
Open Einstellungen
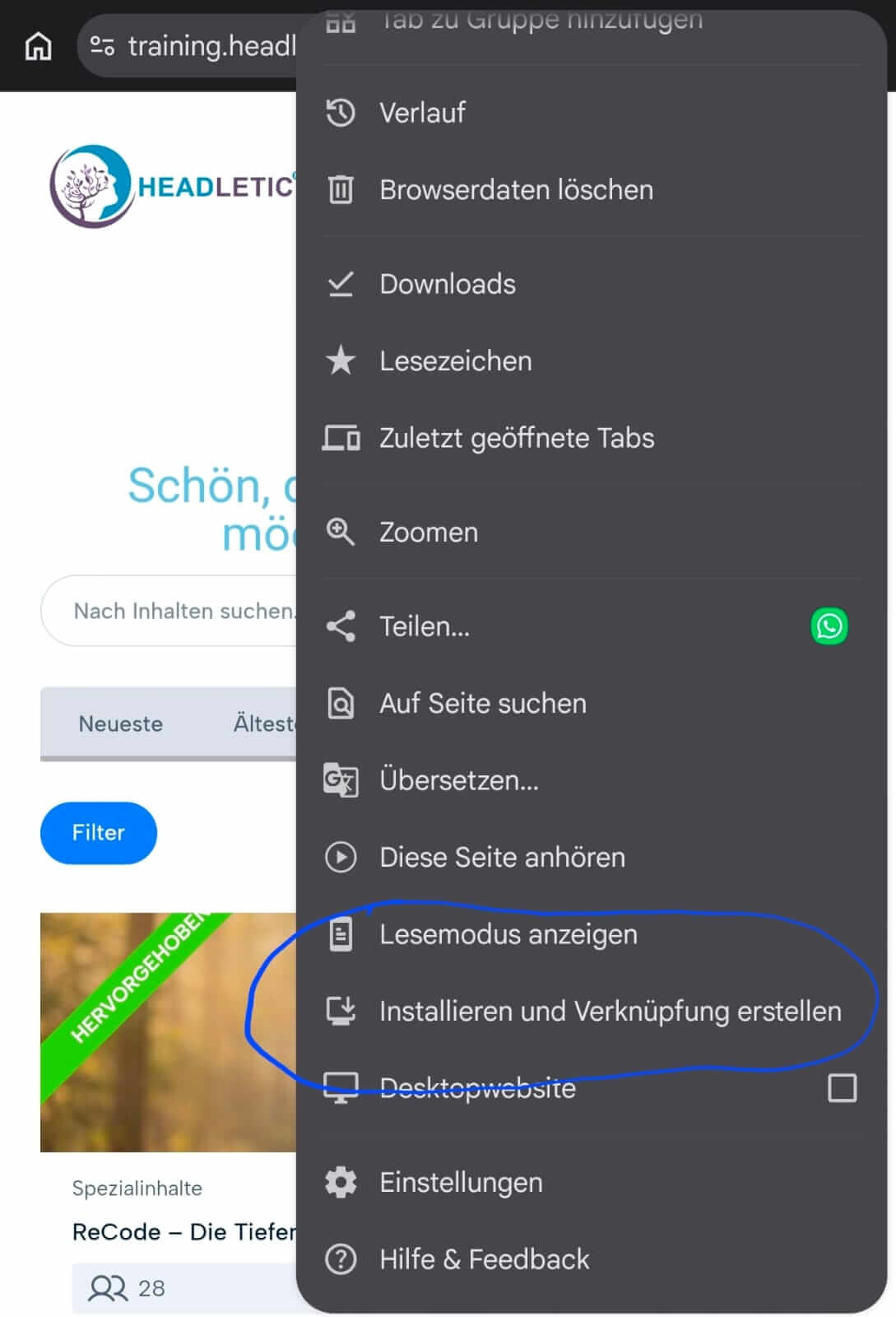point(591,1183)
